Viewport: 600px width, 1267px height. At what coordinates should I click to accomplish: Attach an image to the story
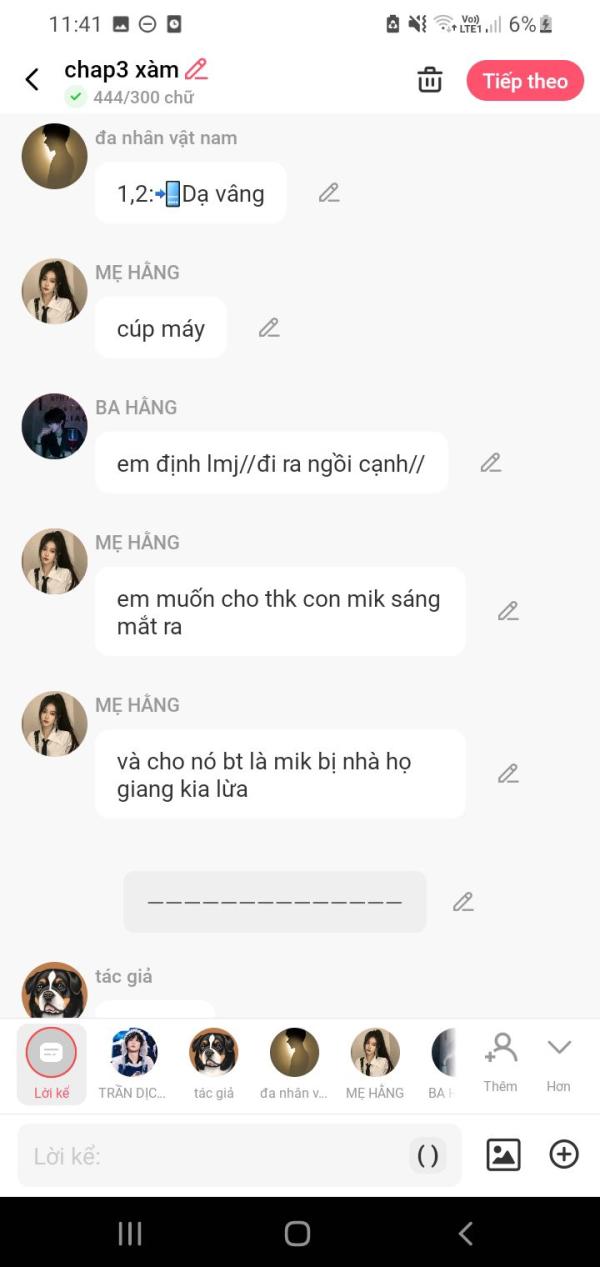pos(503,1155)
